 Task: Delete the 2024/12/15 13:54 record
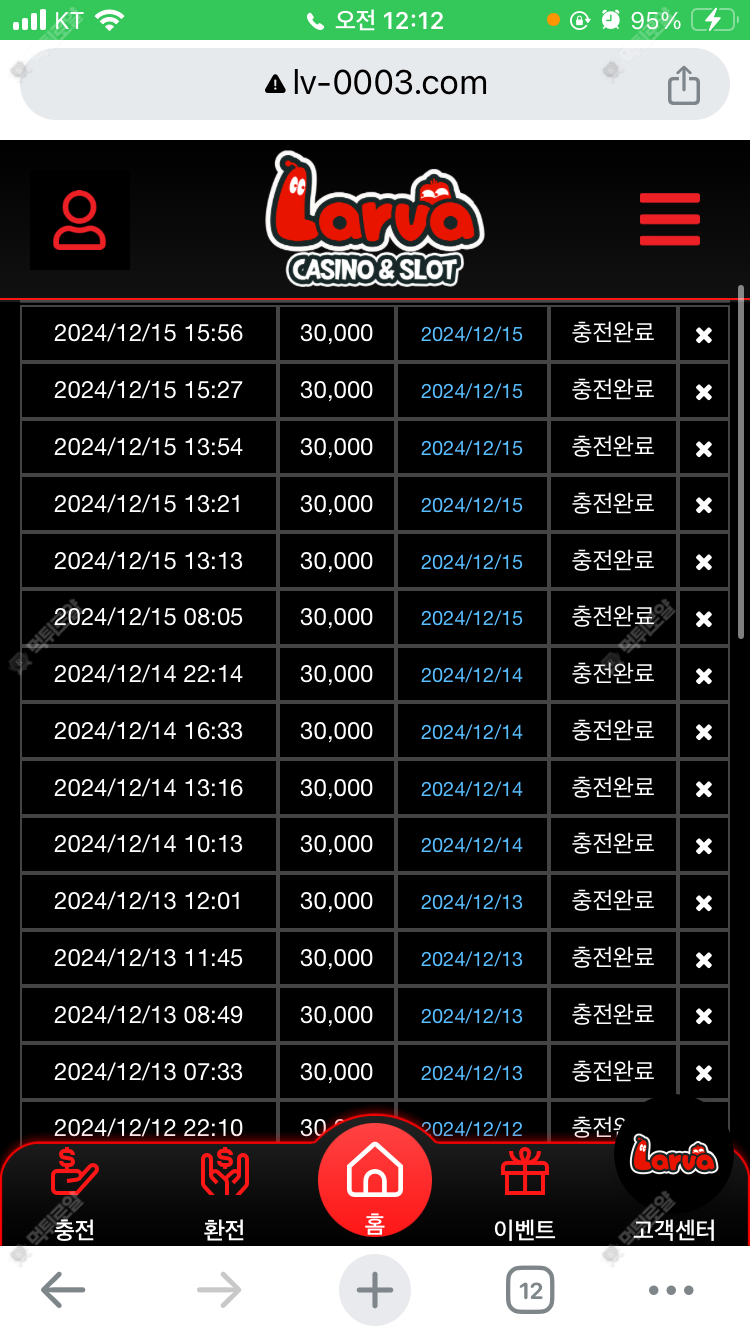704,449
